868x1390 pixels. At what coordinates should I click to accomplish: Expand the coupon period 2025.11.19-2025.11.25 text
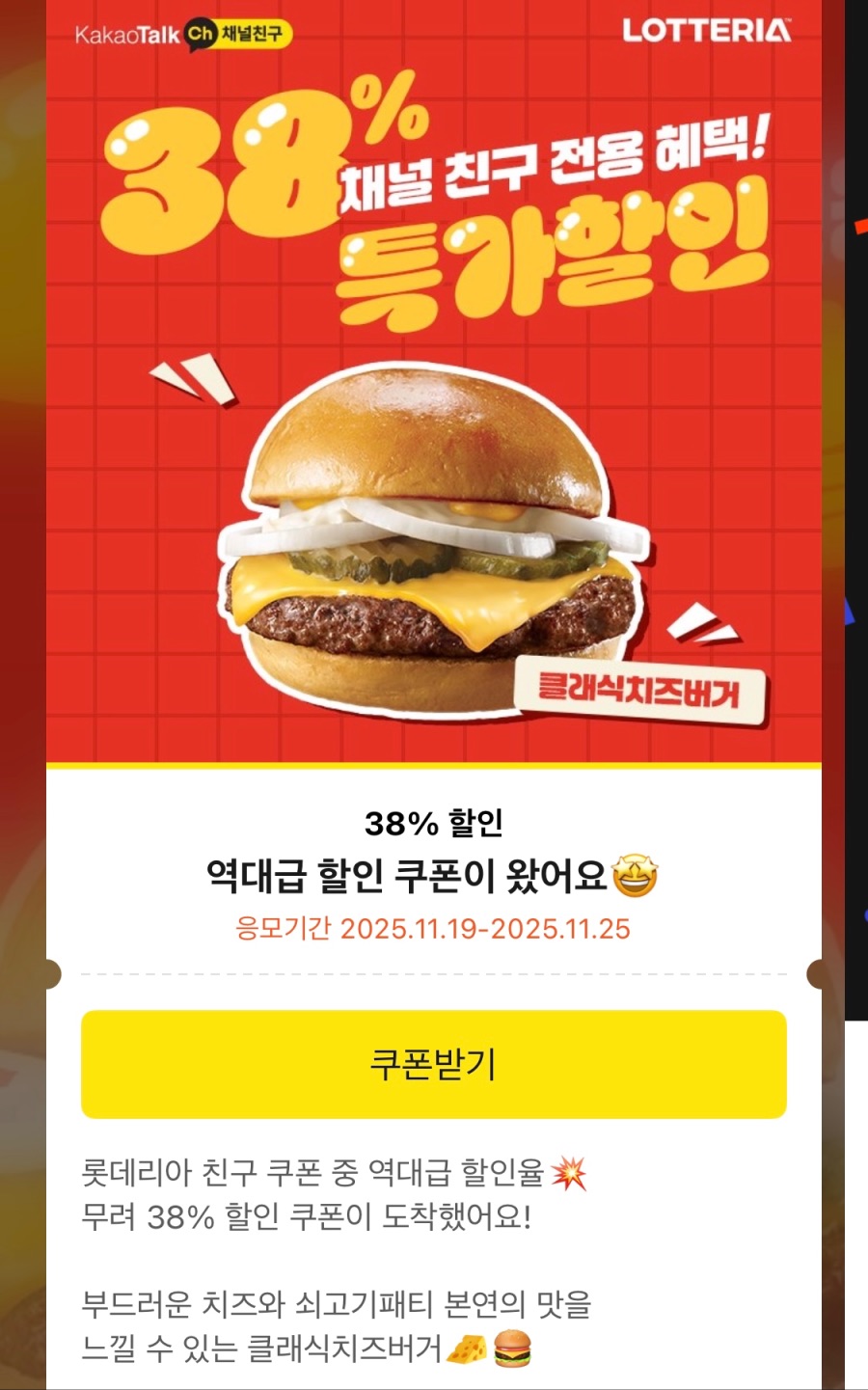(x=434, y=924)
